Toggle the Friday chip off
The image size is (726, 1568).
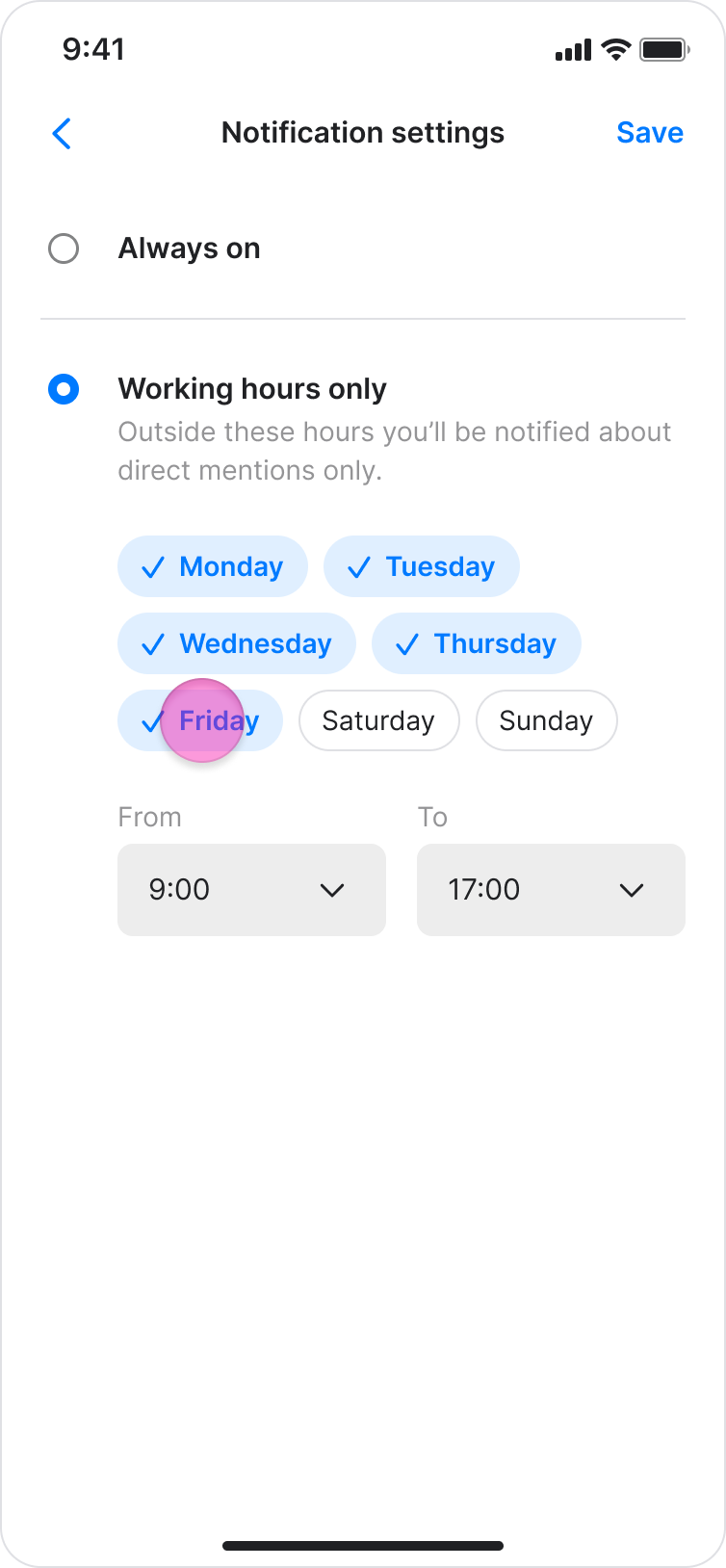(x=200, y=720)
